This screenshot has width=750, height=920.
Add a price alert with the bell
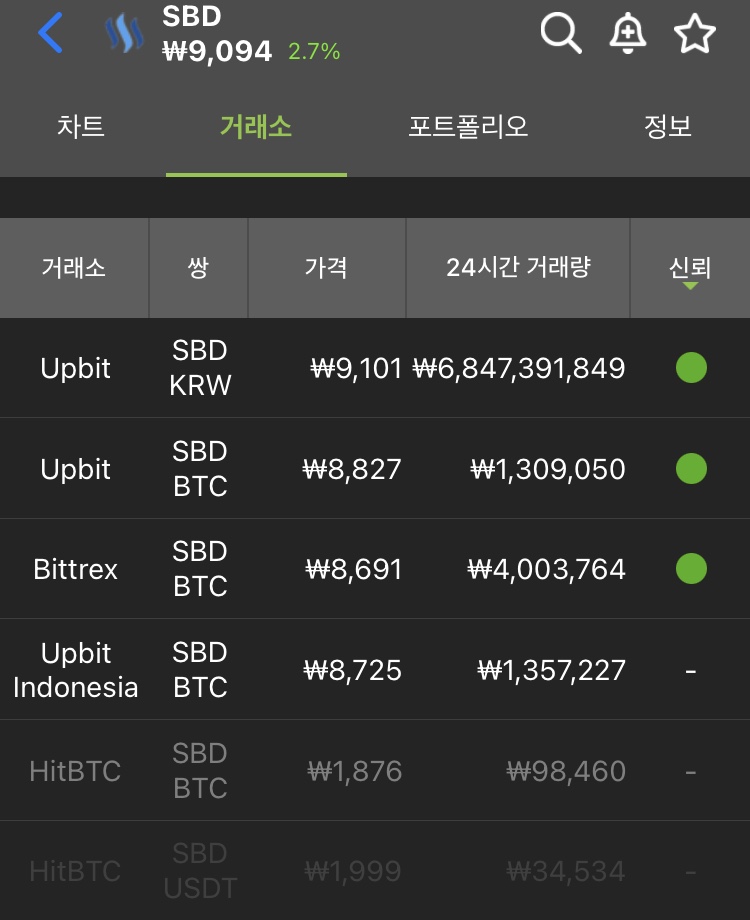[x=627, y=33]
